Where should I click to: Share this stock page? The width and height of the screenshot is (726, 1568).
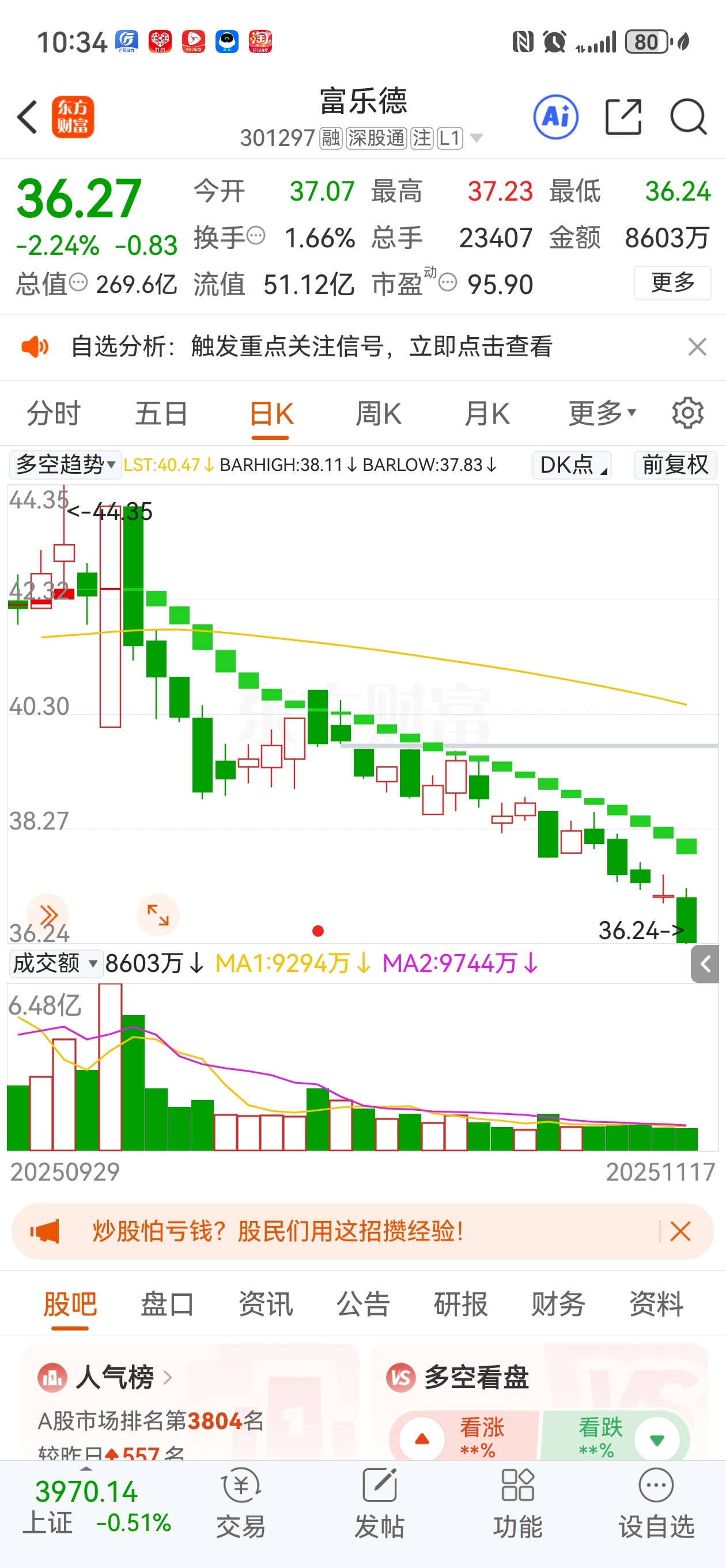coord(623,116)
